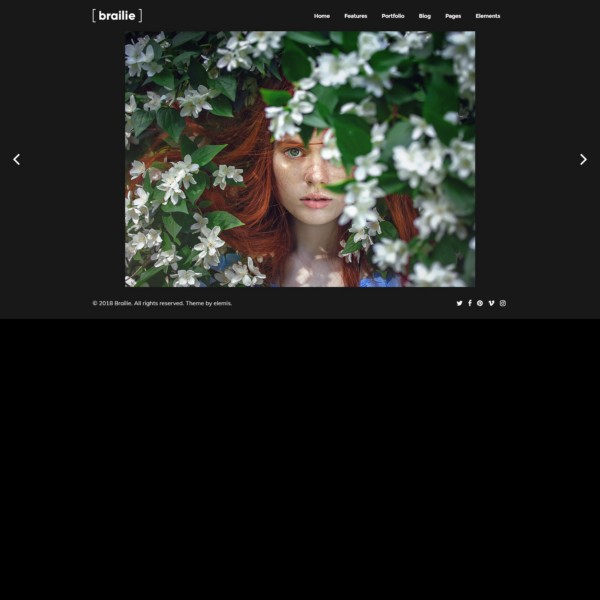600x600 pixels.
Task: Open the Blog page
Action: (x=425, y=16)
